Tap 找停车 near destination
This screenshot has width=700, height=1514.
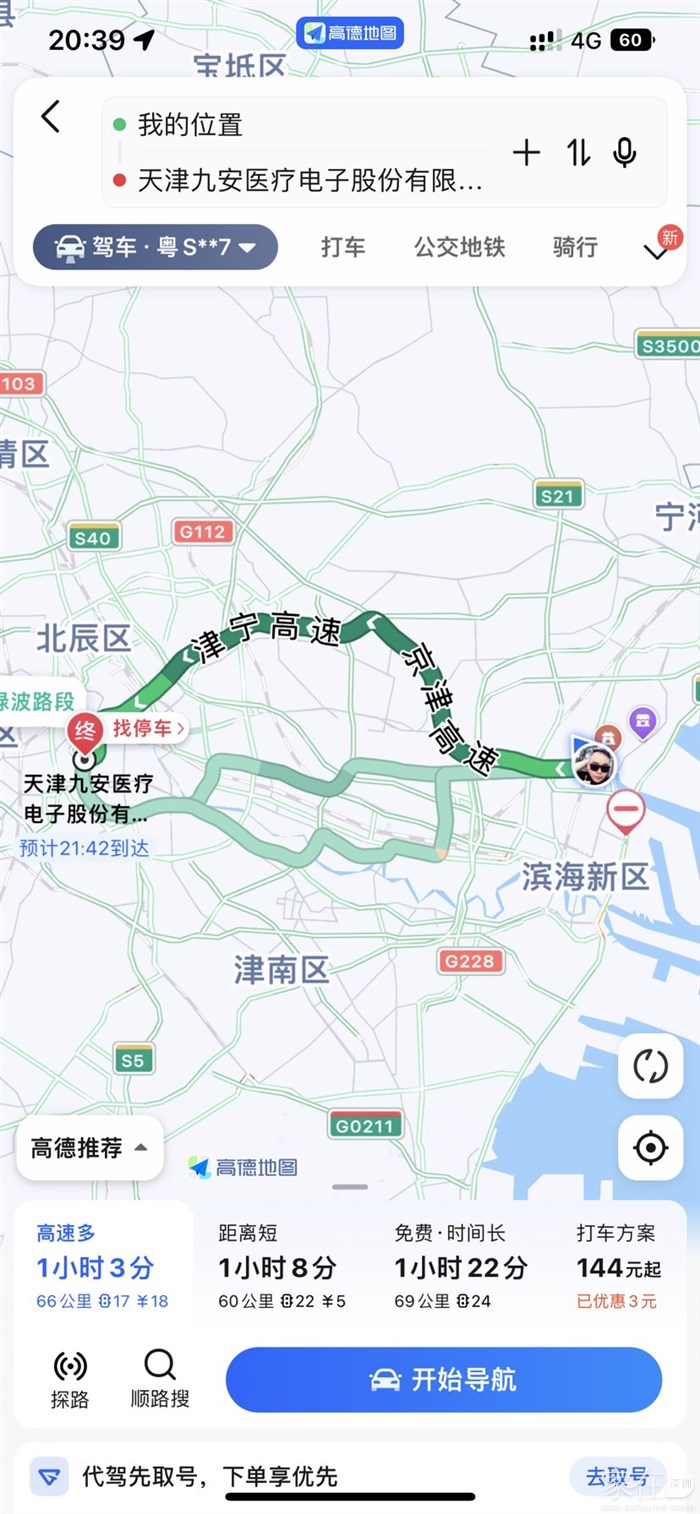148,728
